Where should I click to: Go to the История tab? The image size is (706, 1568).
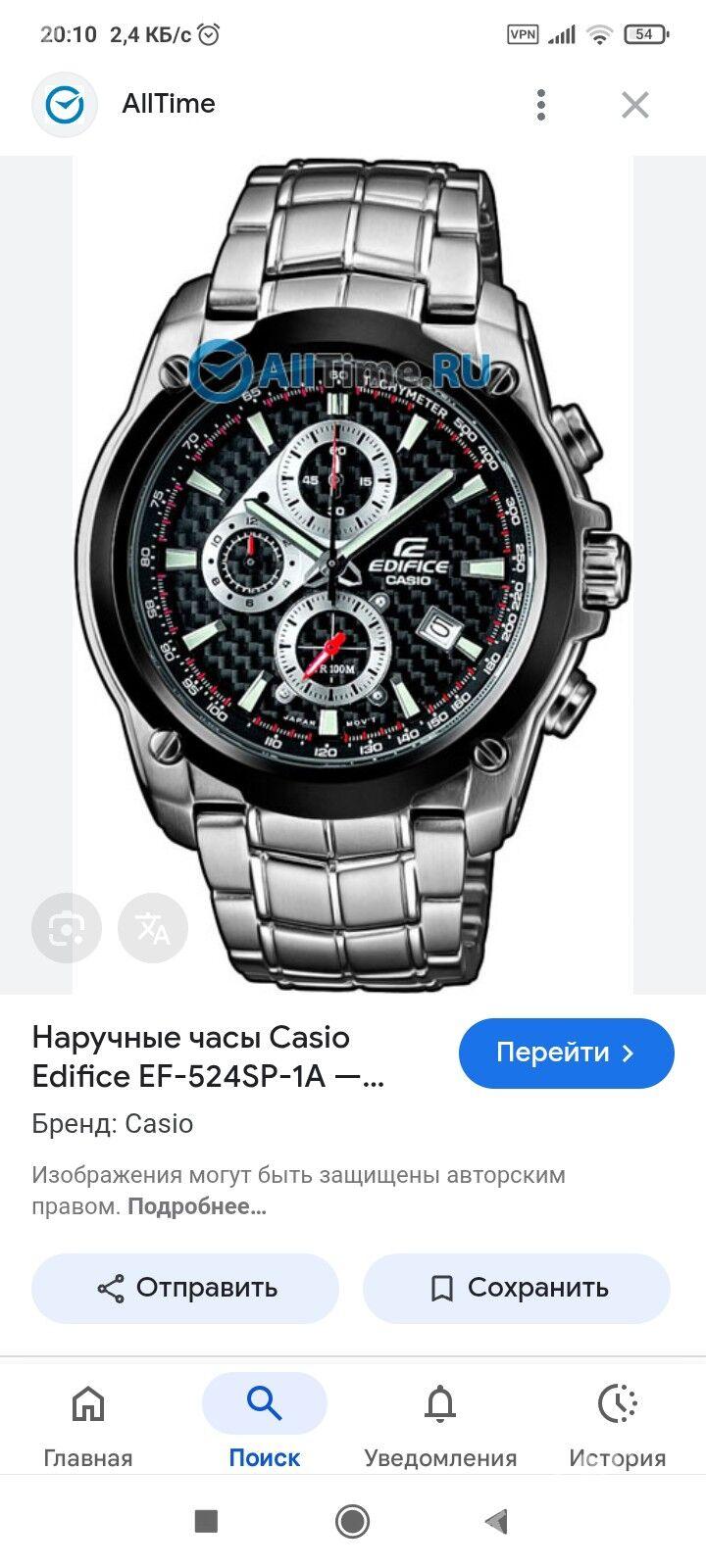(x=617, y=1426)
